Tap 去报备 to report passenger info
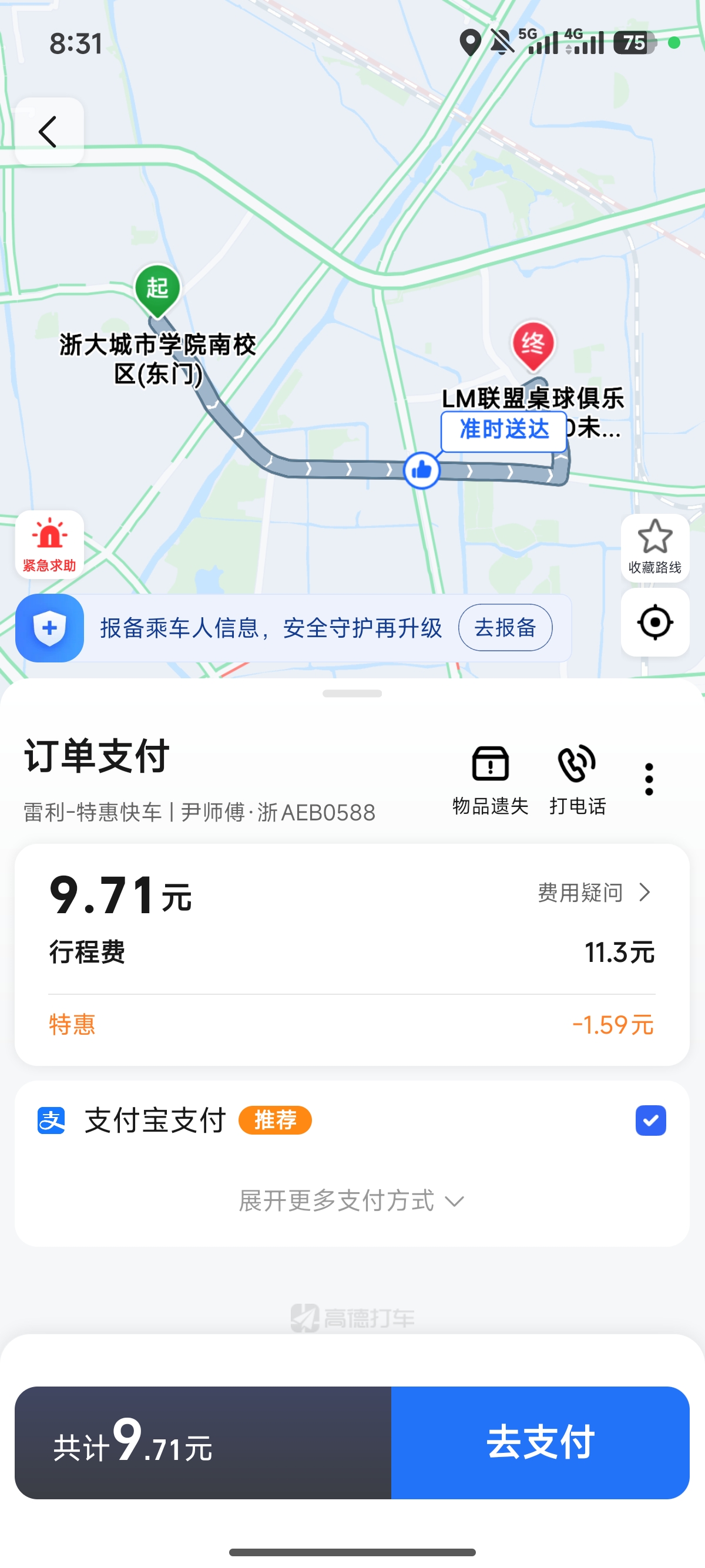705x1568 pixels. pyautogui.click(x=505, y=628)
